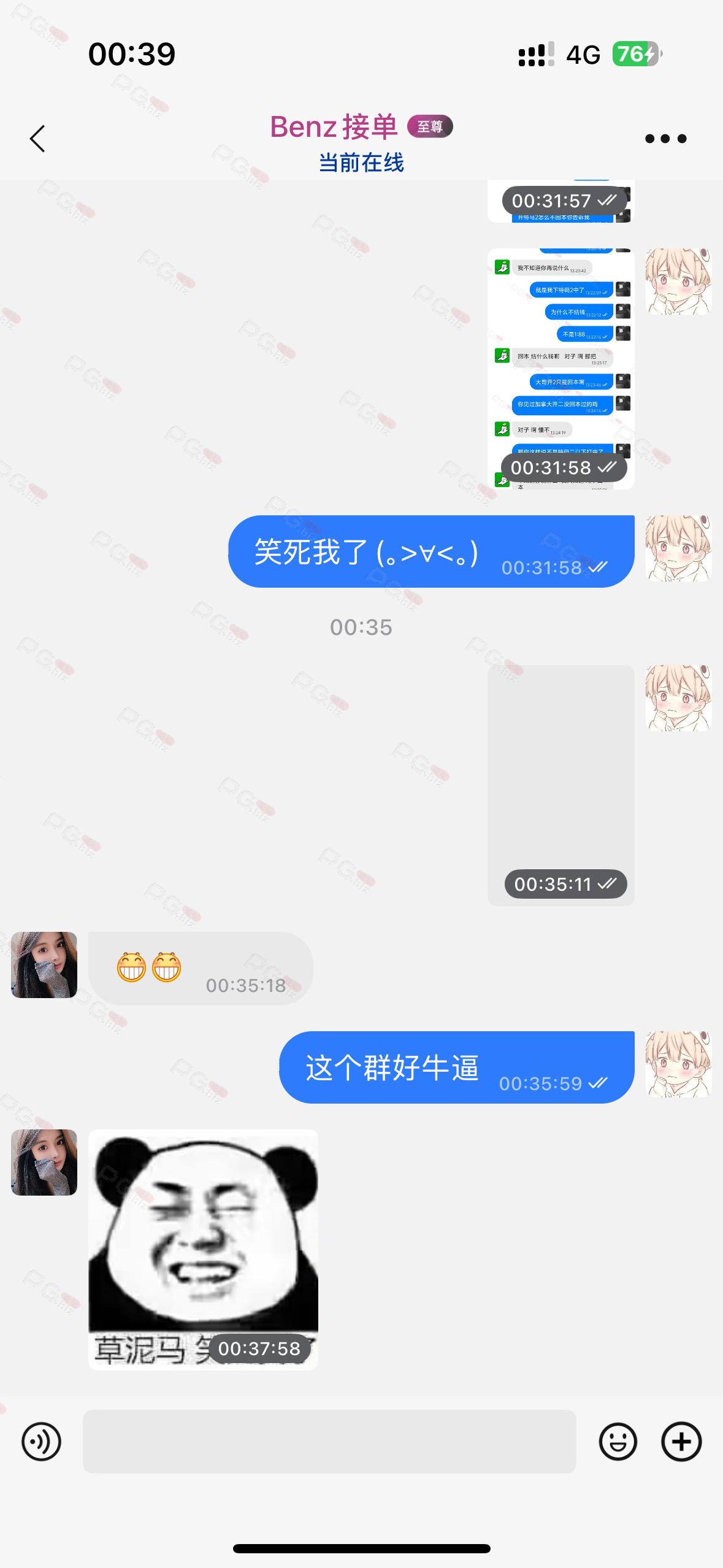The image size is (723, 1568).
Task: Open the chat screenshot sent at 00:31:58
Action: click(560, 369)
